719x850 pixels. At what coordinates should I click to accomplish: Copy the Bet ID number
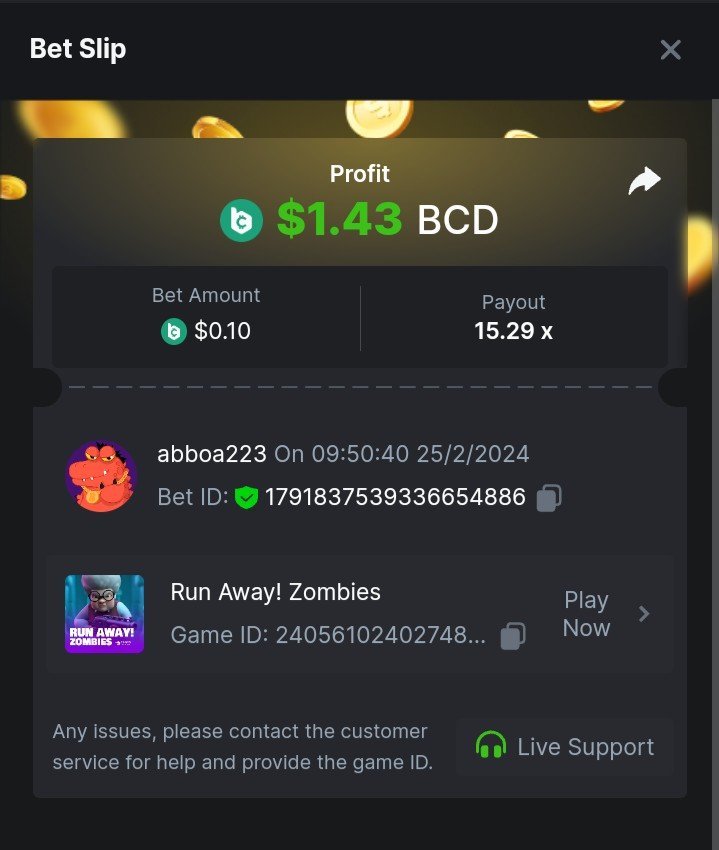[548, 497]
